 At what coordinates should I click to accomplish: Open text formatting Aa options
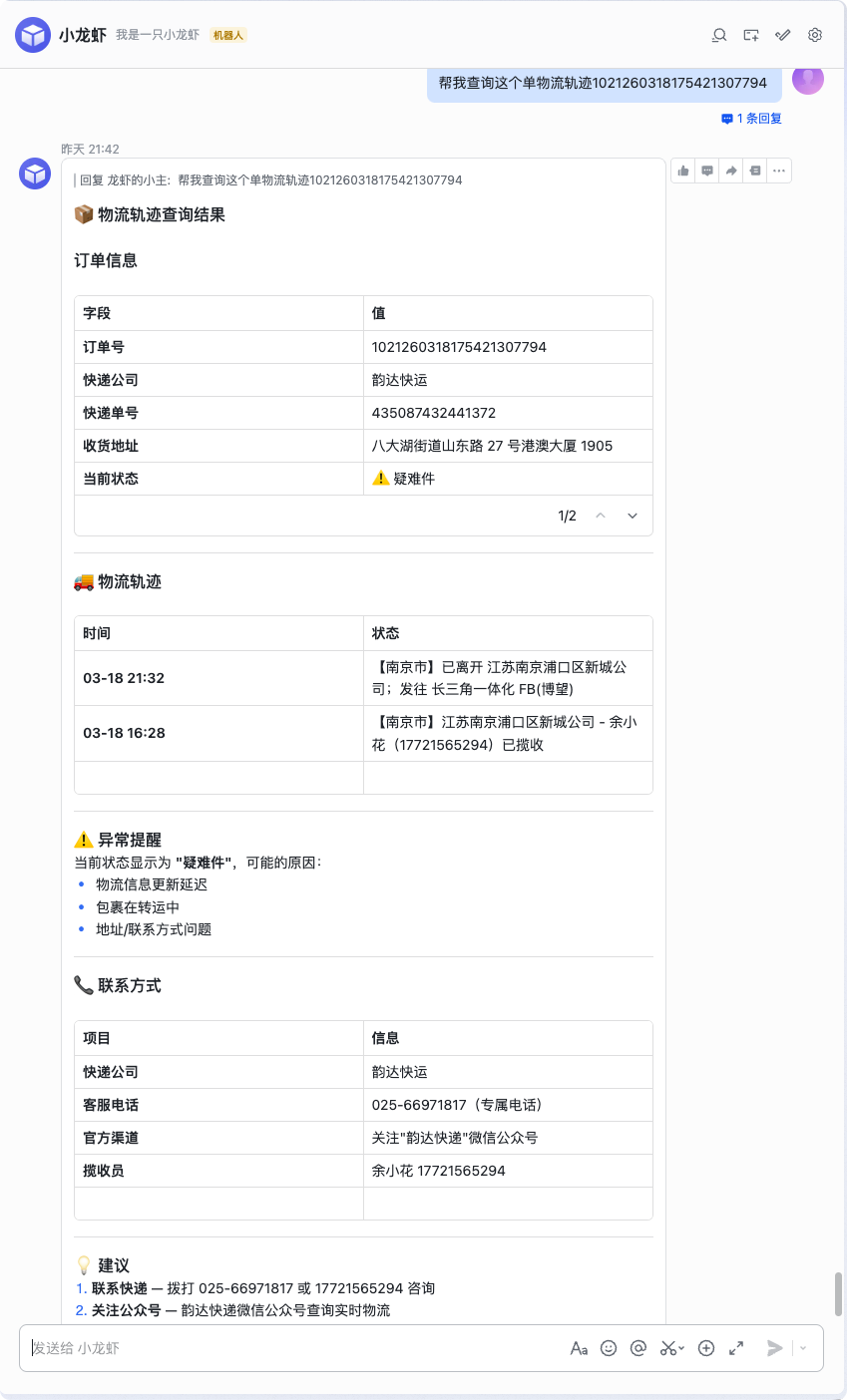(579, 1348)
